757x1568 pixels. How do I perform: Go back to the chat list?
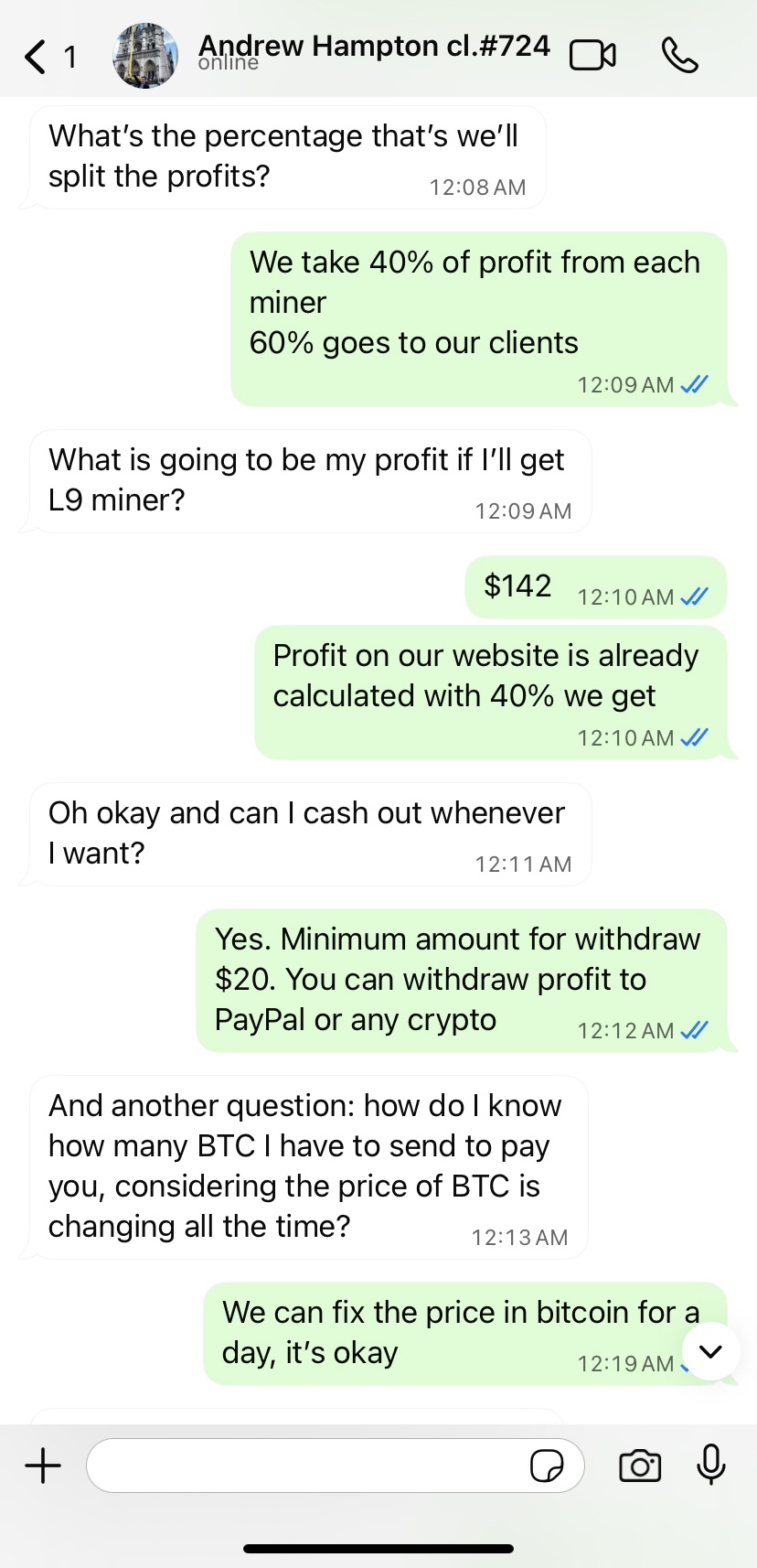37,57
